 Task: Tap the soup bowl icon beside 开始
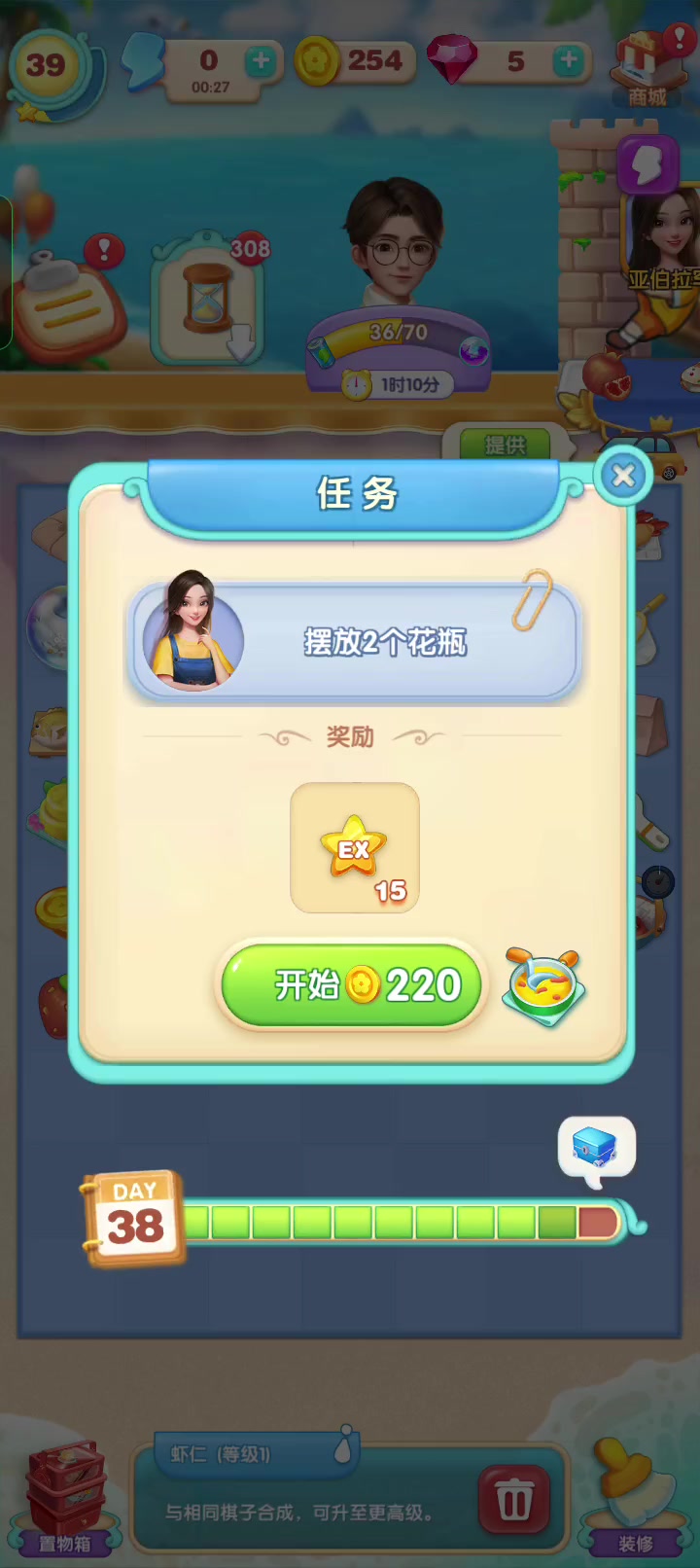[544, 987]
